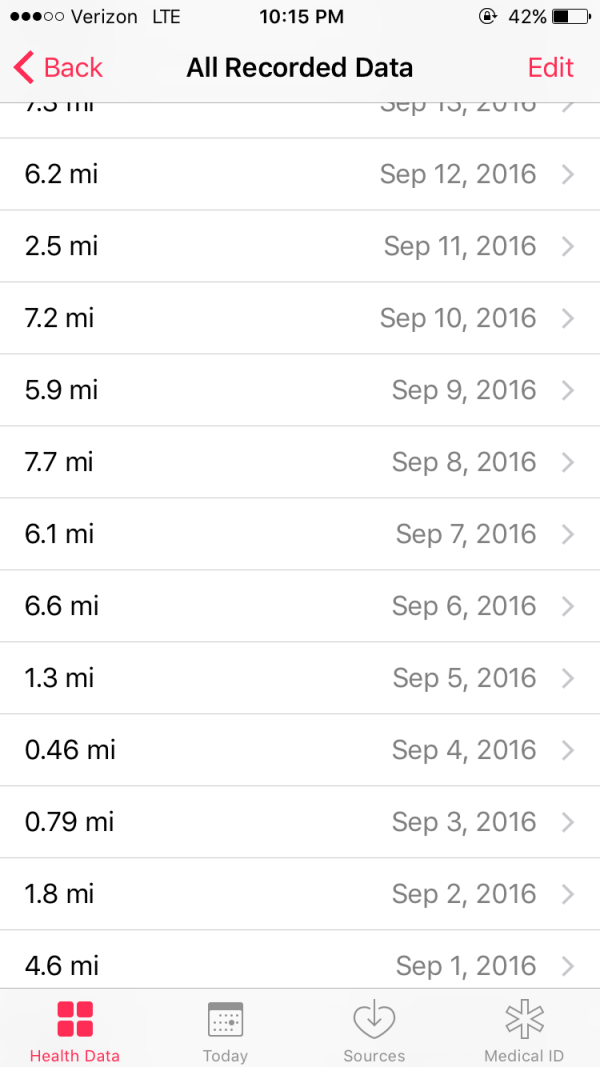View the Sep 10, 2016 record
This screenshot has width=600, height=1067.
click(300, 319)
